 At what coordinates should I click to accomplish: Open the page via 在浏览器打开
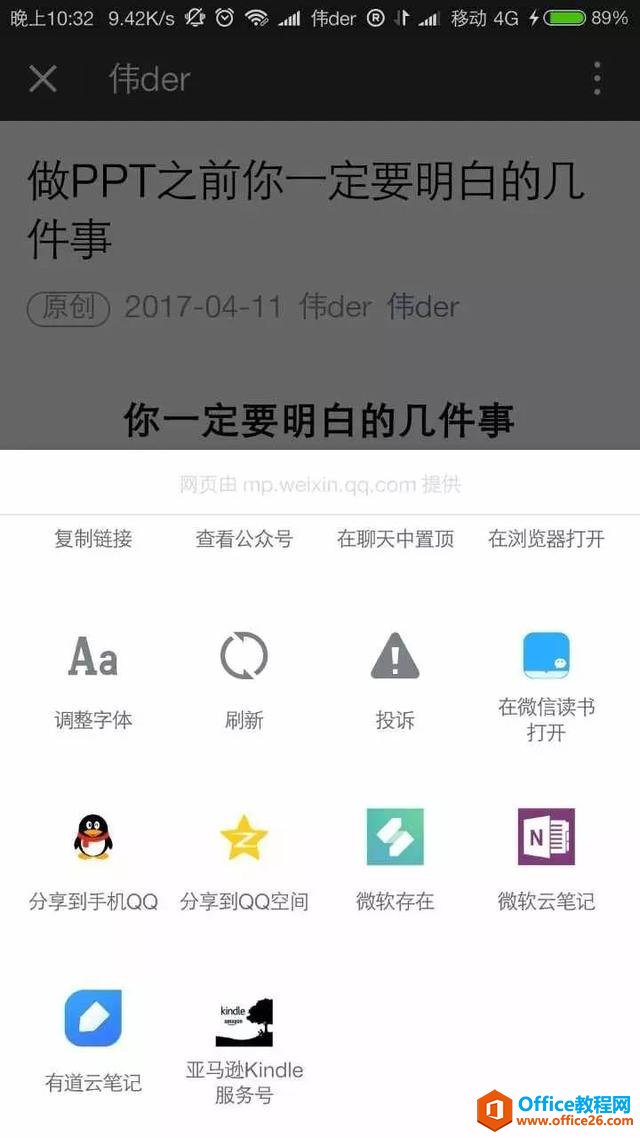[546, 539]
